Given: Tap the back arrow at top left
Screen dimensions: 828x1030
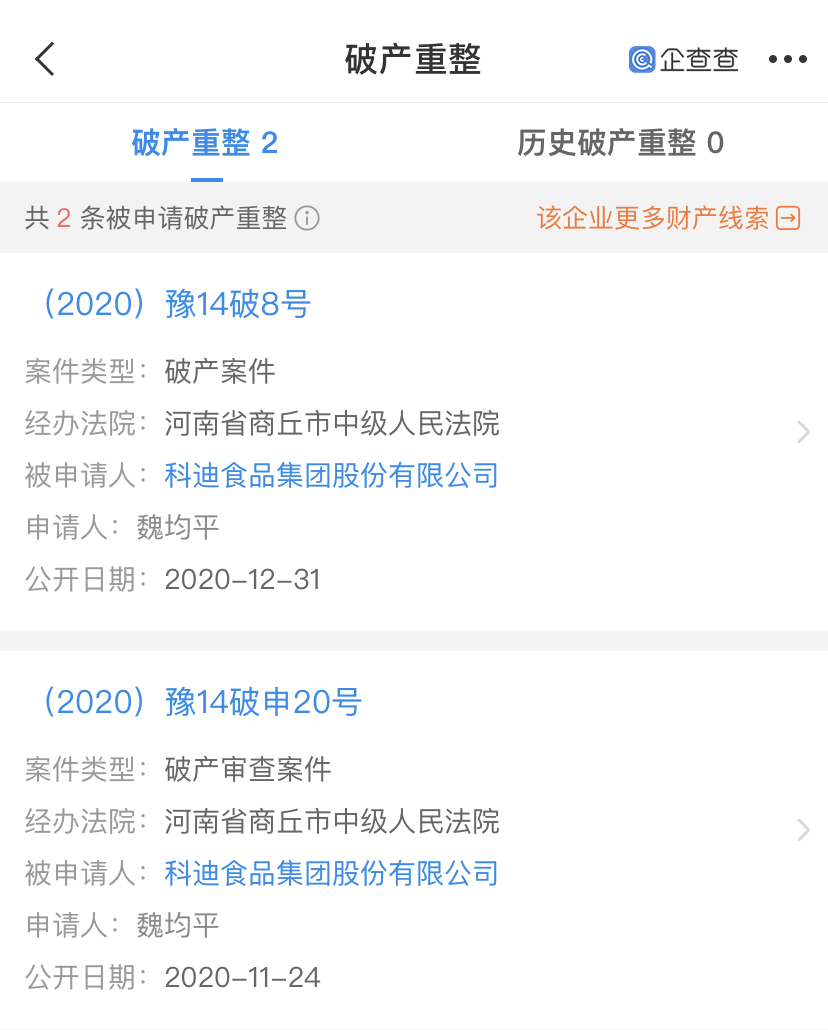Looking at the screenshot, I should [44, 59].
